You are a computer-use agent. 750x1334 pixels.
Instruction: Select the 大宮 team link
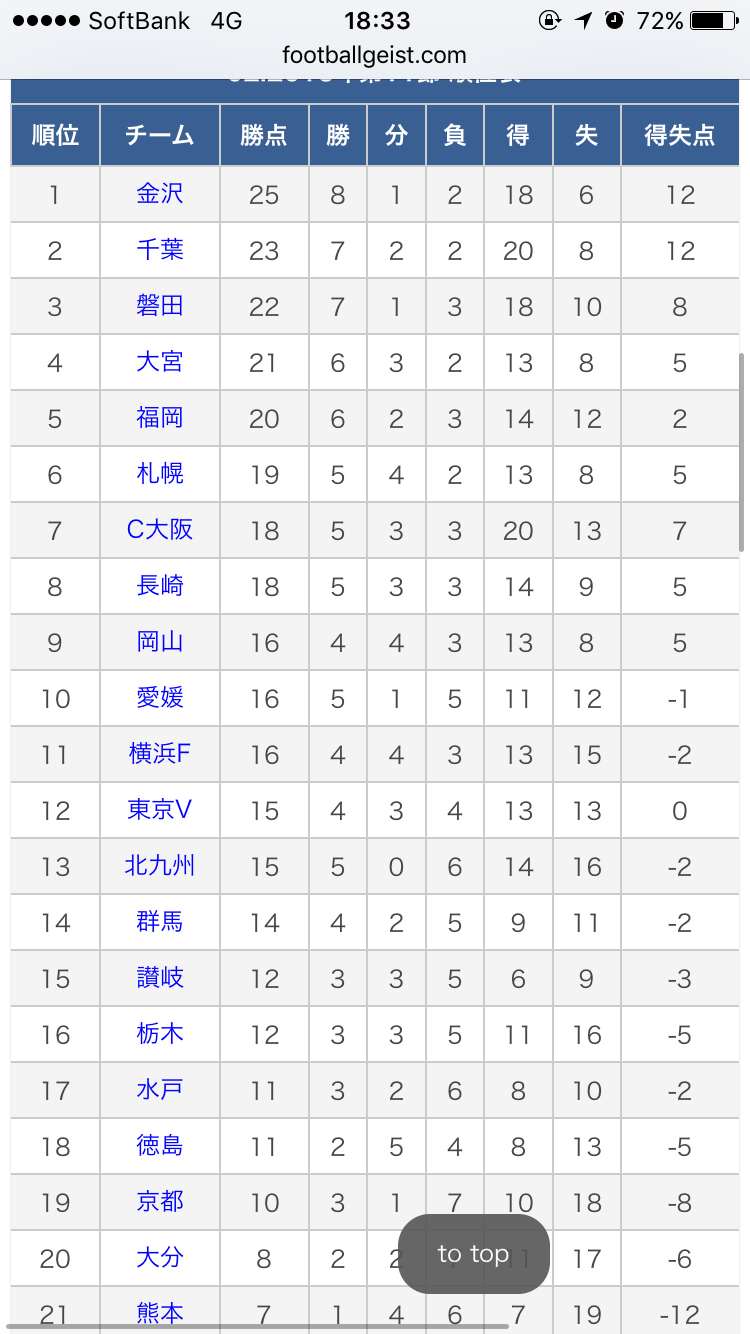(160, 362)
